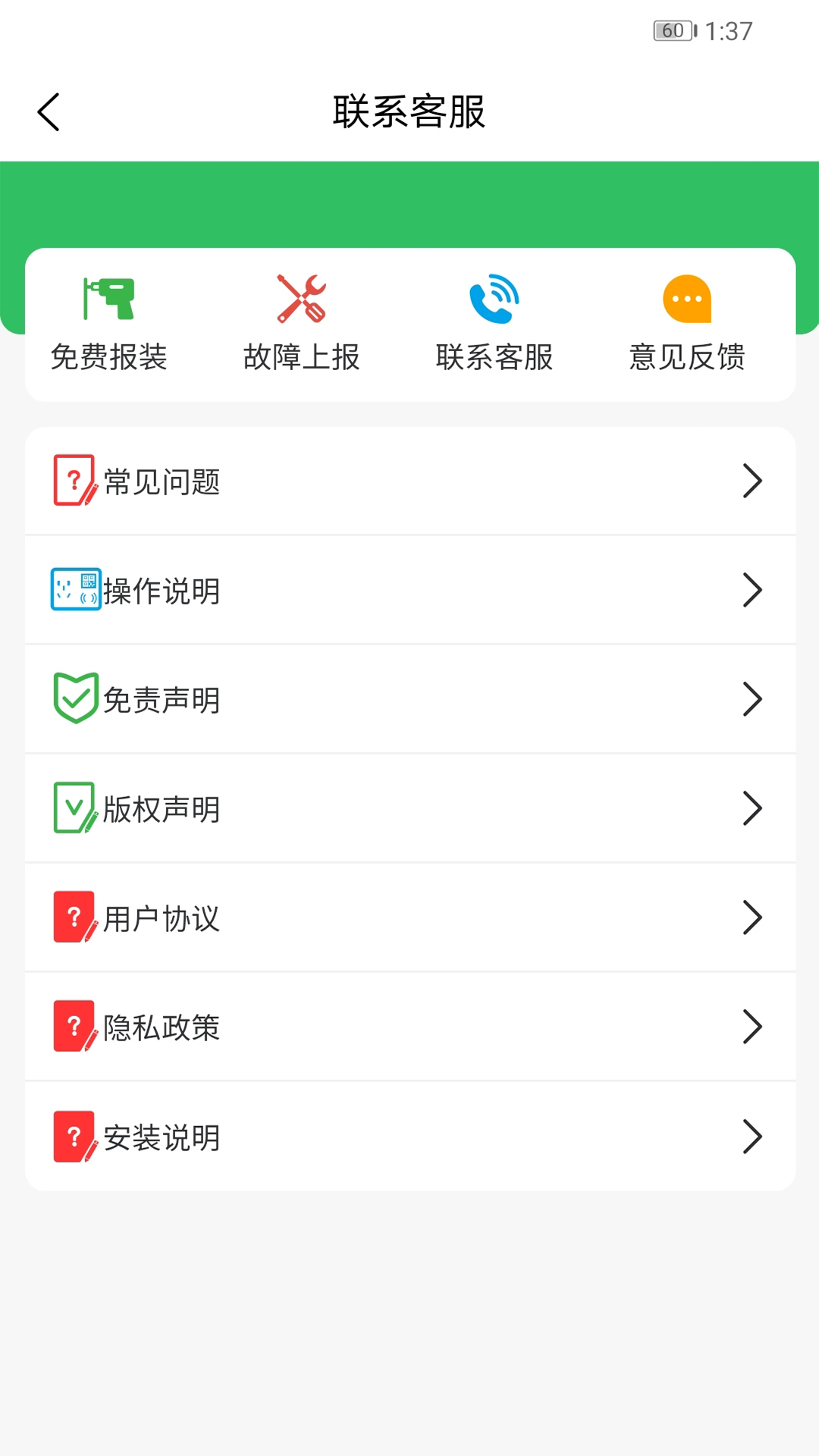
Task: Open the 隐私政策 entry
Action: coord(409,1027)
